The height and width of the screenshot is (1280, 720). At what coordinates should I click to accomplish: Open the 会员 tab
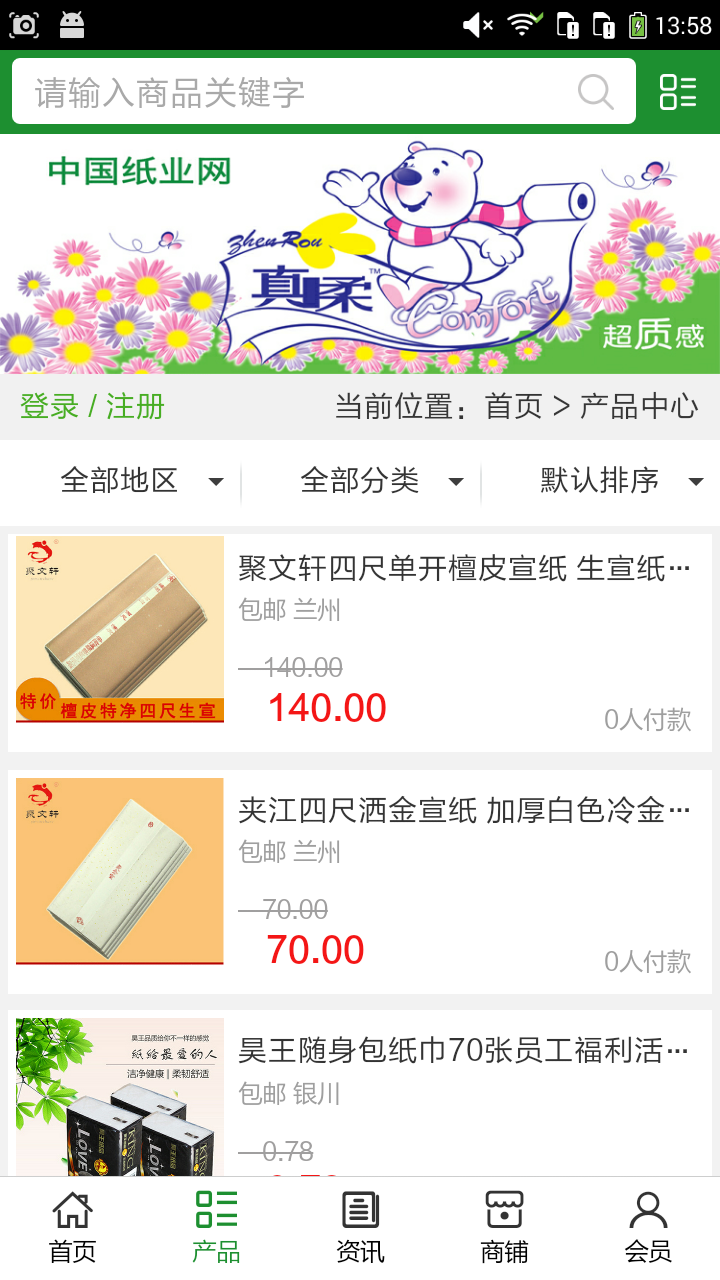[648, 1227]
